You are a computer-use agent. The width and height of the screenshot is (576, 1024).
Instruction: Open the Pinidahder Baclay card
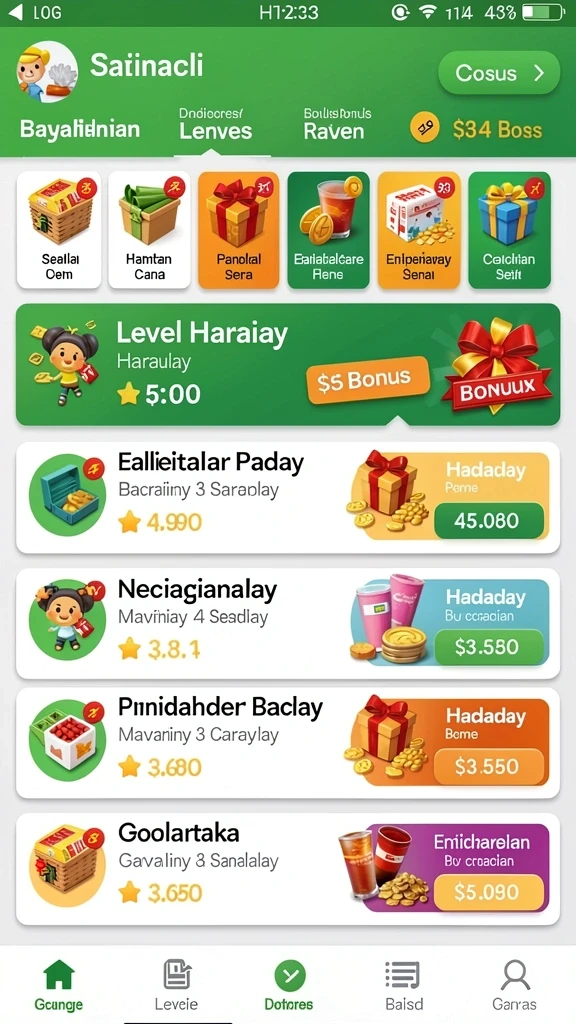tap(287, 743)
